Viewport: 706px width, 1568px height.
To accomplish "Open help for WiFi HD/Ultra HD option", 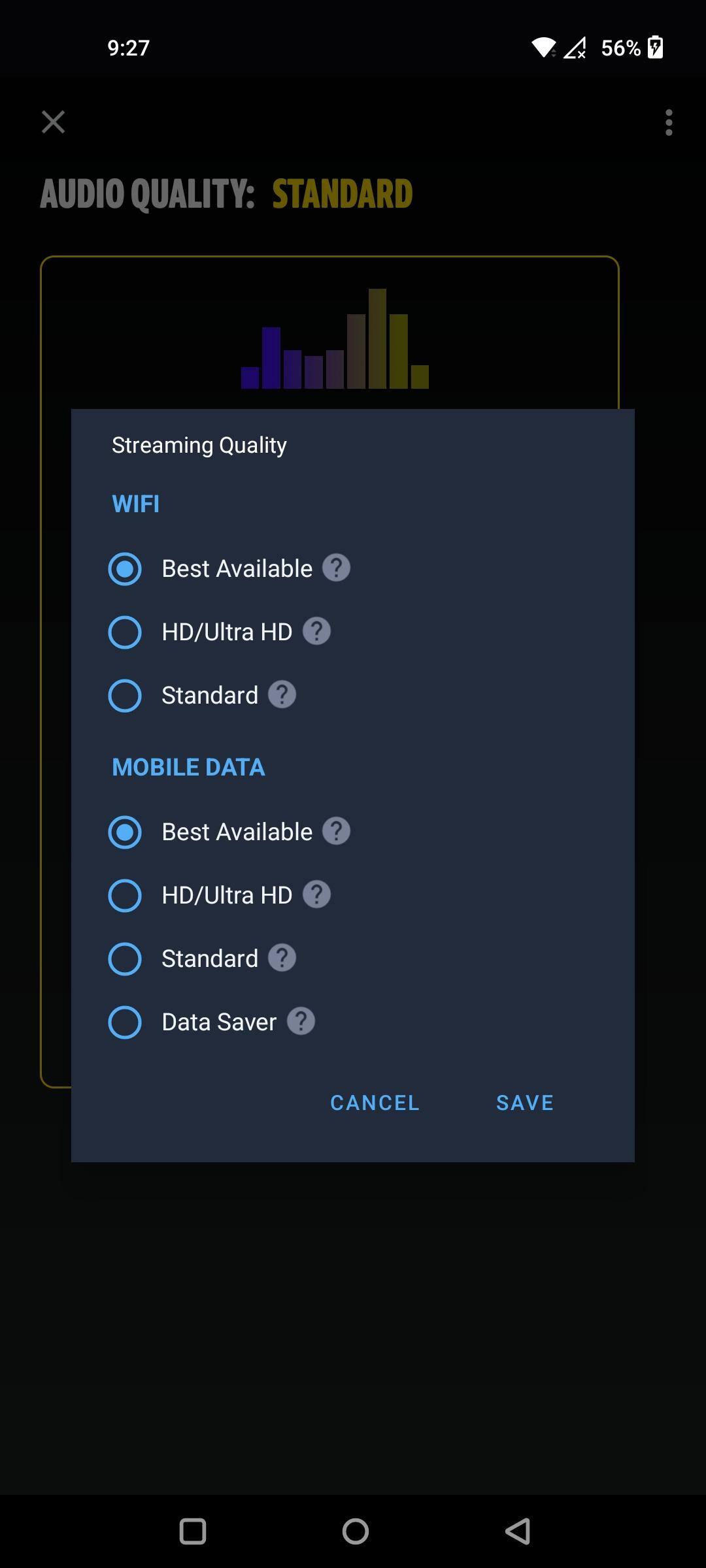I will tap(316, 631).
